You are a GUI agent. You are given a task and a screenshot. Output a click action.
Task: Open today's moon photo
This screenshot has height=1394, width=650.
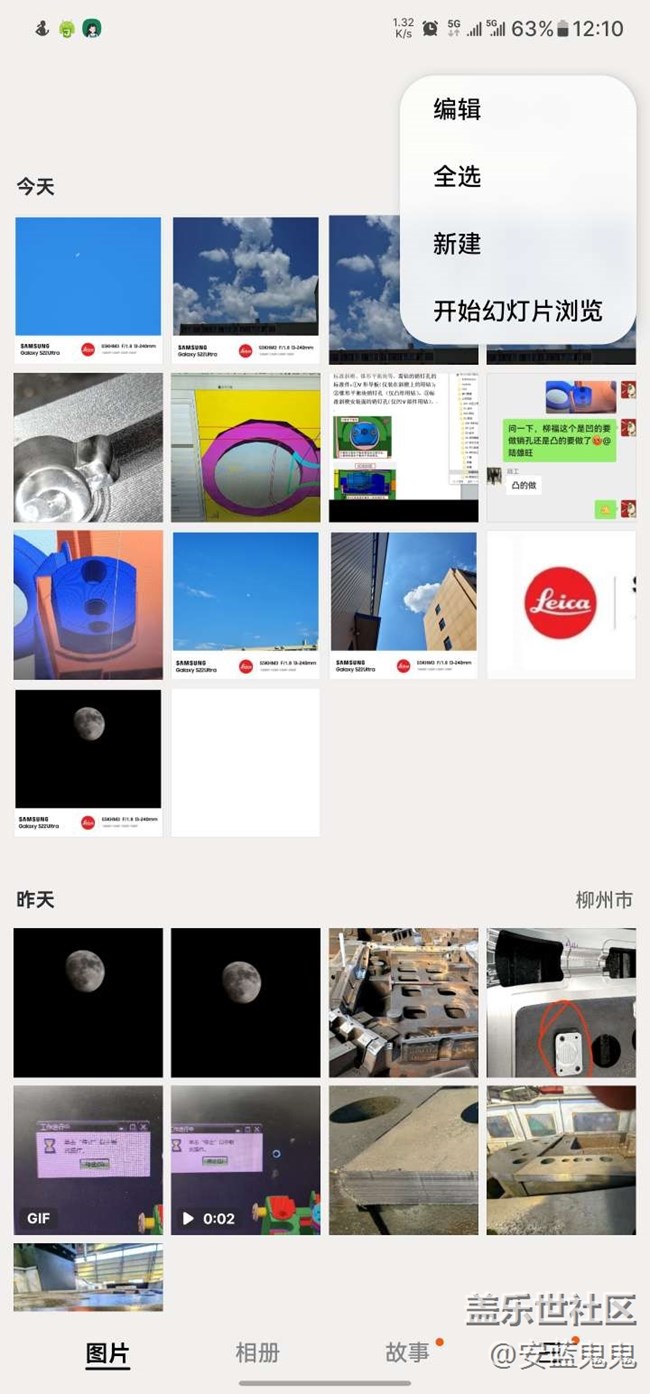pos(88,762)
